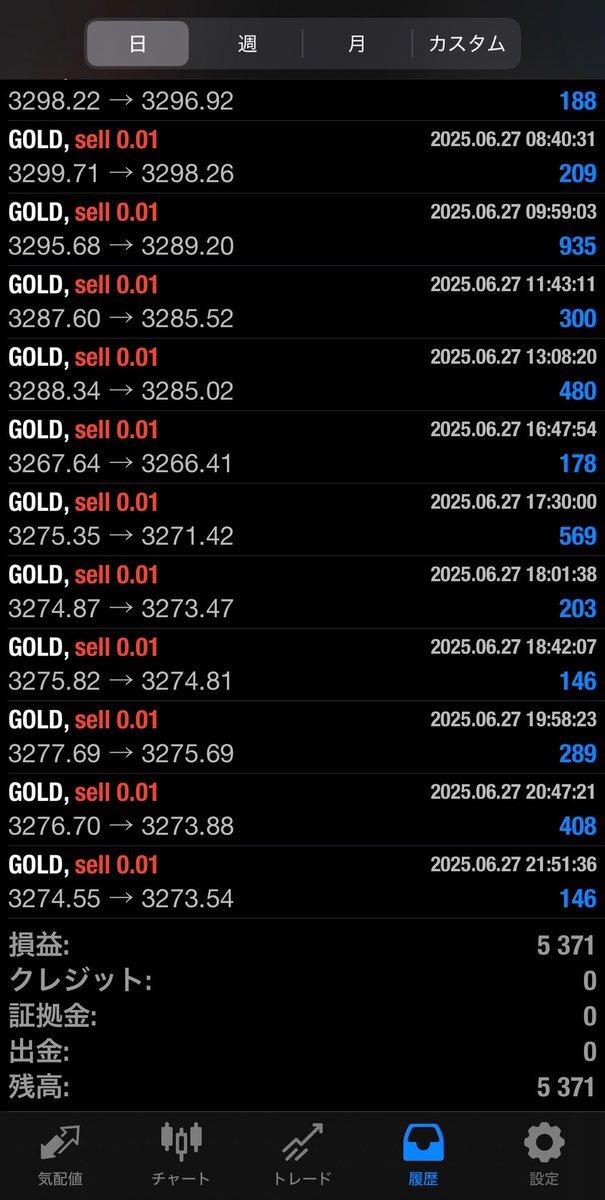The height and width of the screenshot is (1200, 605).
Task: Open the GOLD sell trade from 16:47:54
Action: 302,447
